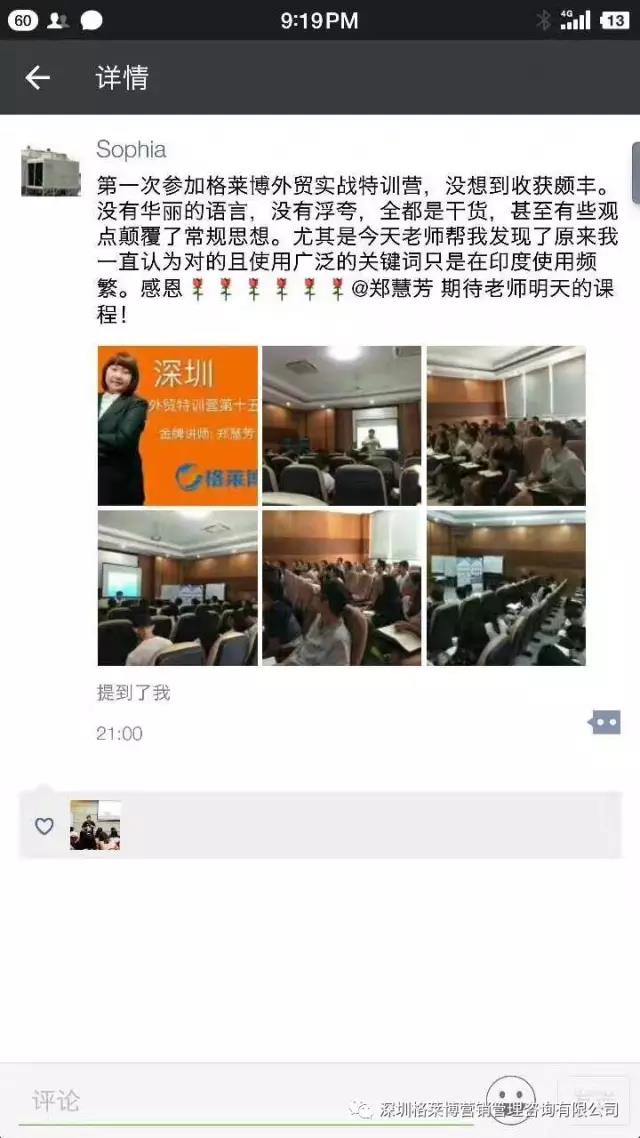Go back from the 详情 page
The width and height of the screenshot is (640, 1138).
37,78
